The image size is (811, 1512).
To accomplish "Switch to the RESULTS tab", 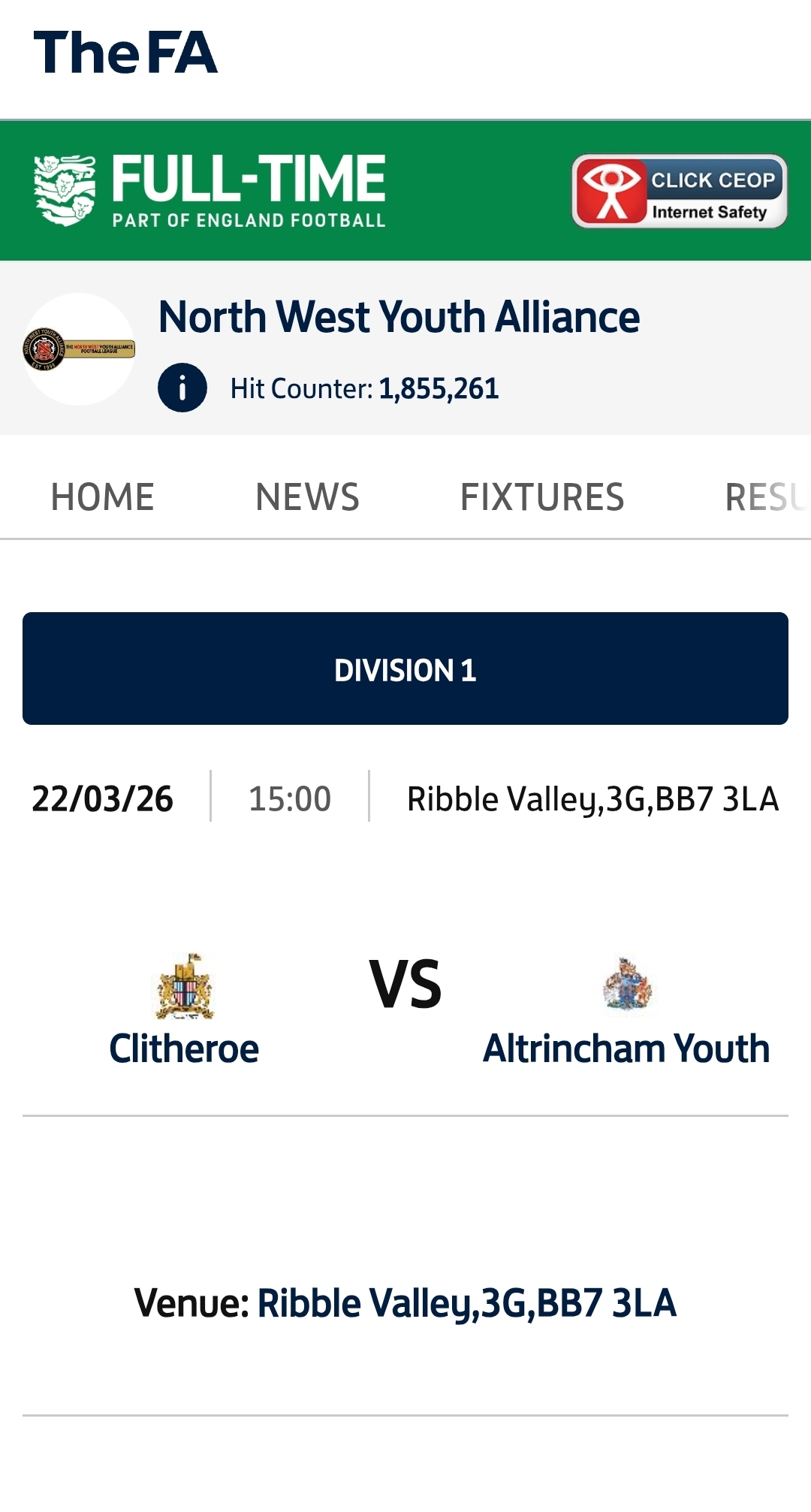I will point(766,497).
